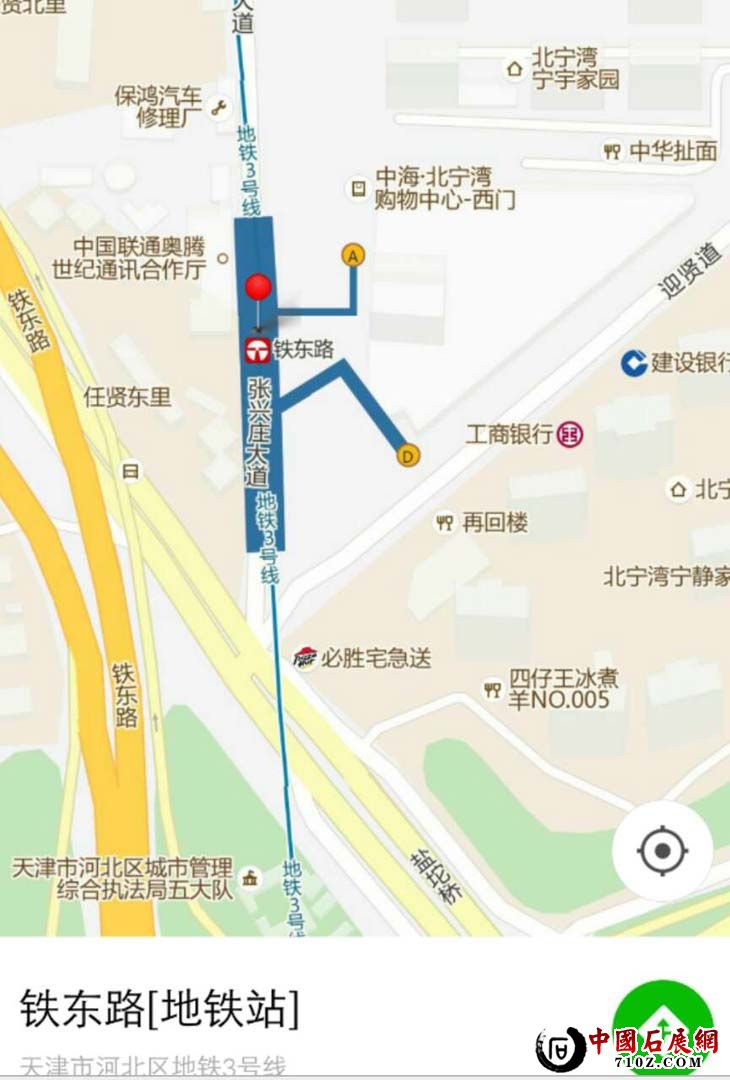Open the 必胜宅急送 place marker
The width and height of the screenshot is (730, 1080).
click(305, 658)
